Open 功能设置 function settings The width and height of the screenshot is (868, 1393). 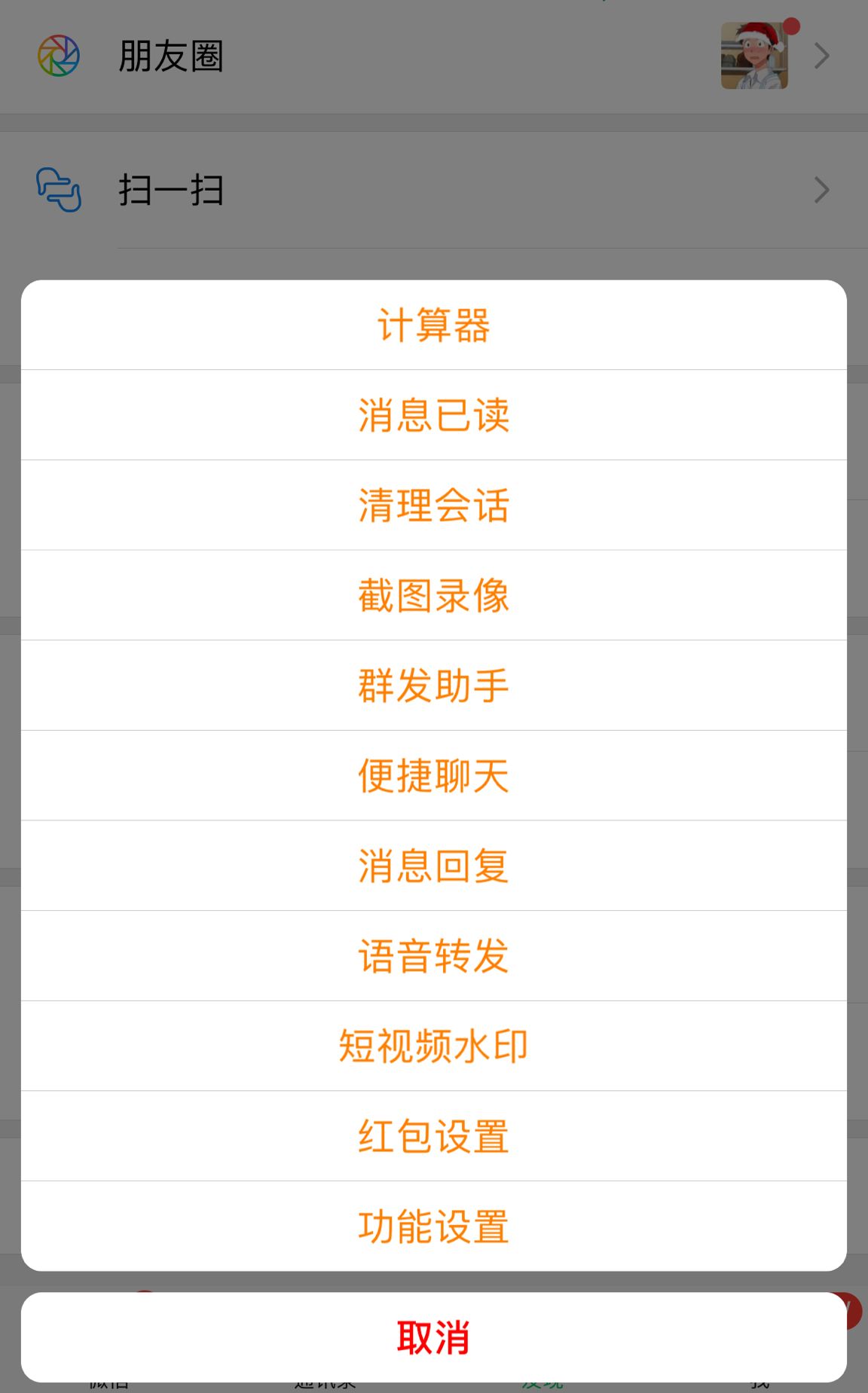pyautogui.click(x=434, y=1226)
